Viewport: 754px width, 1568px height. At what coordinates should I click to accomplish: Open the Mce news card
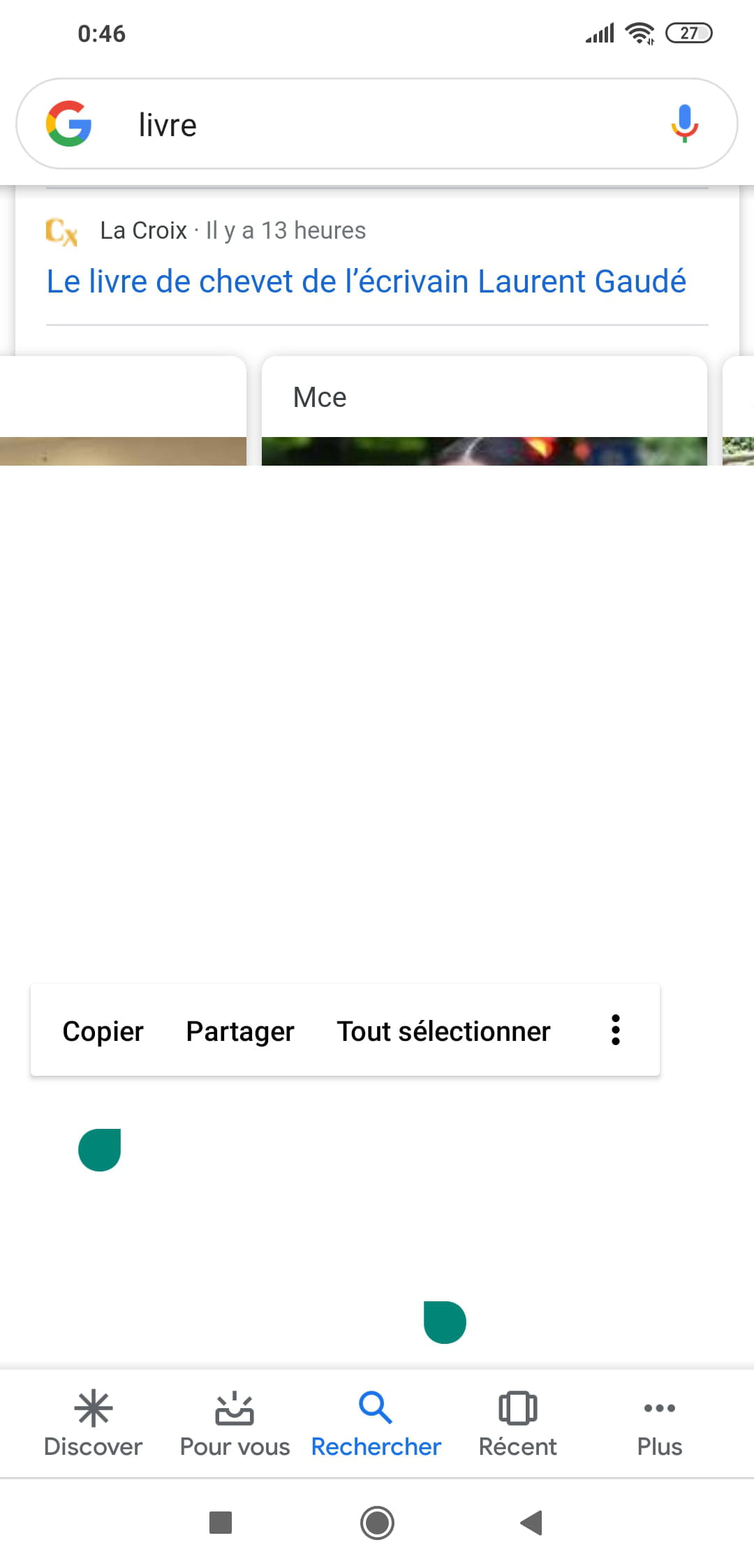tap(484, 411)
